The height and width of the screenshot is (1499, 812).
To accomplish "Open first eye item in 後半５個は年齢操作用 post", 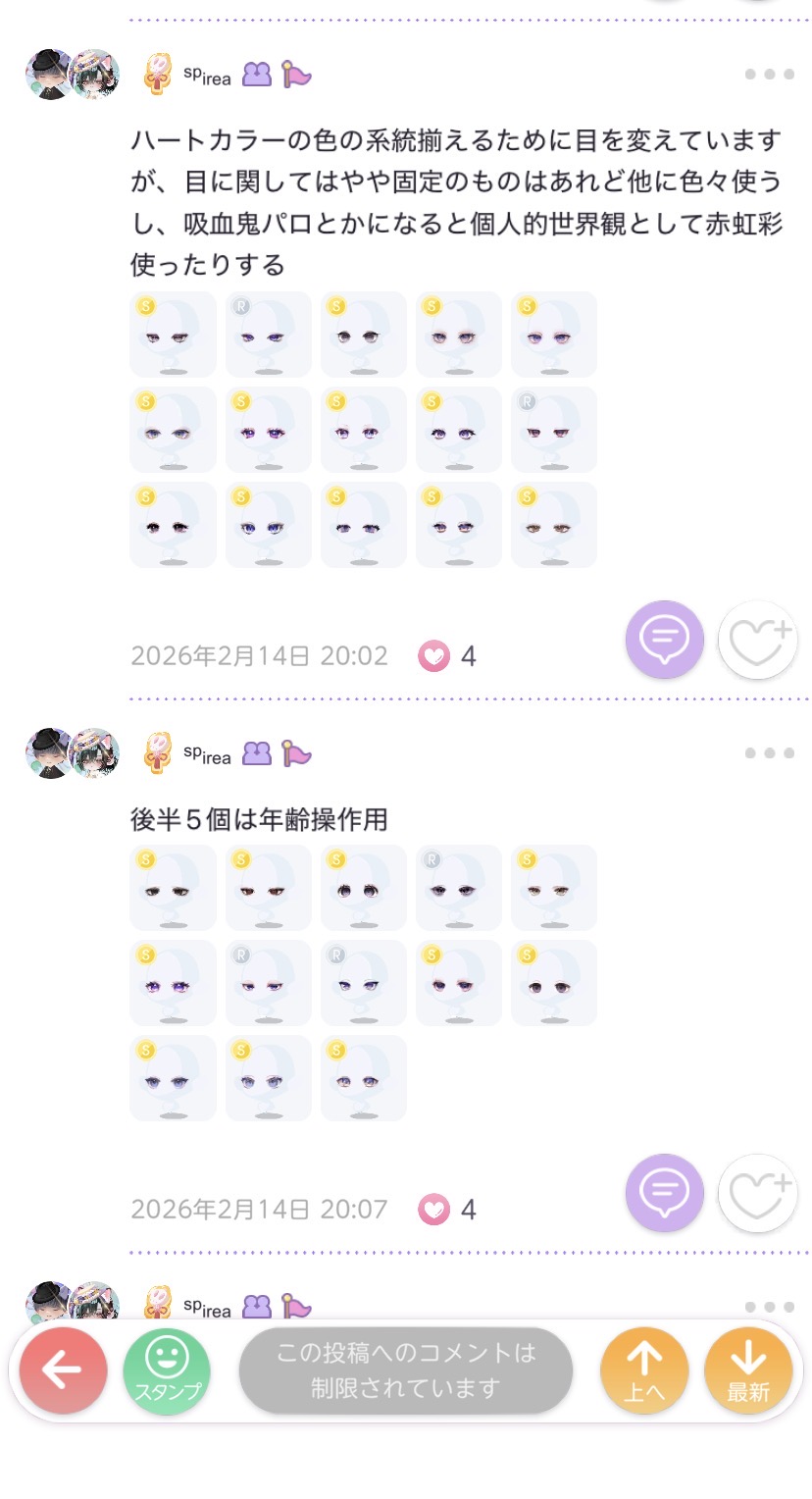I will 173,888.
